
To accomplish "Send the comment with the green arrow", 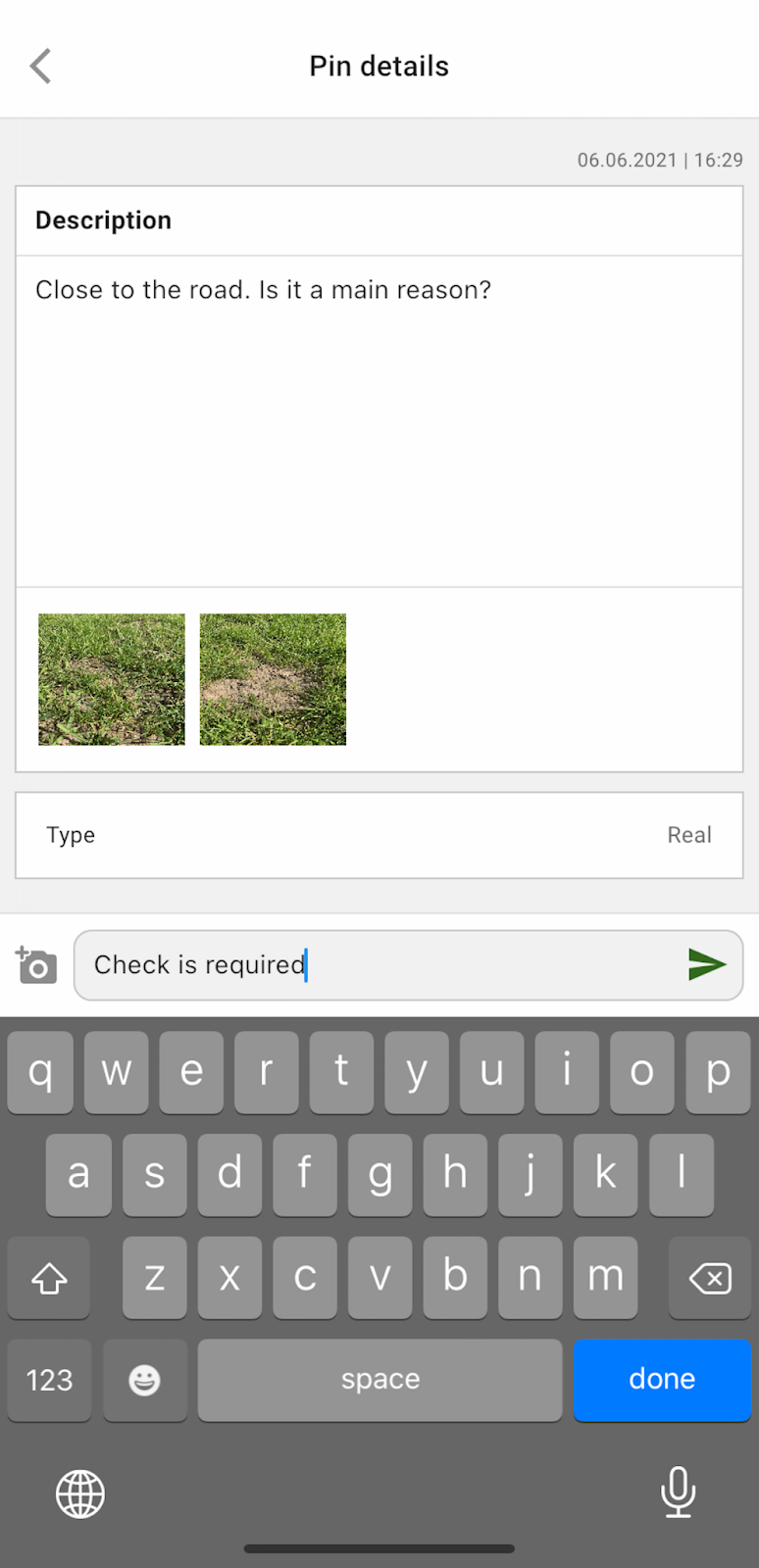I will (706, 964).
